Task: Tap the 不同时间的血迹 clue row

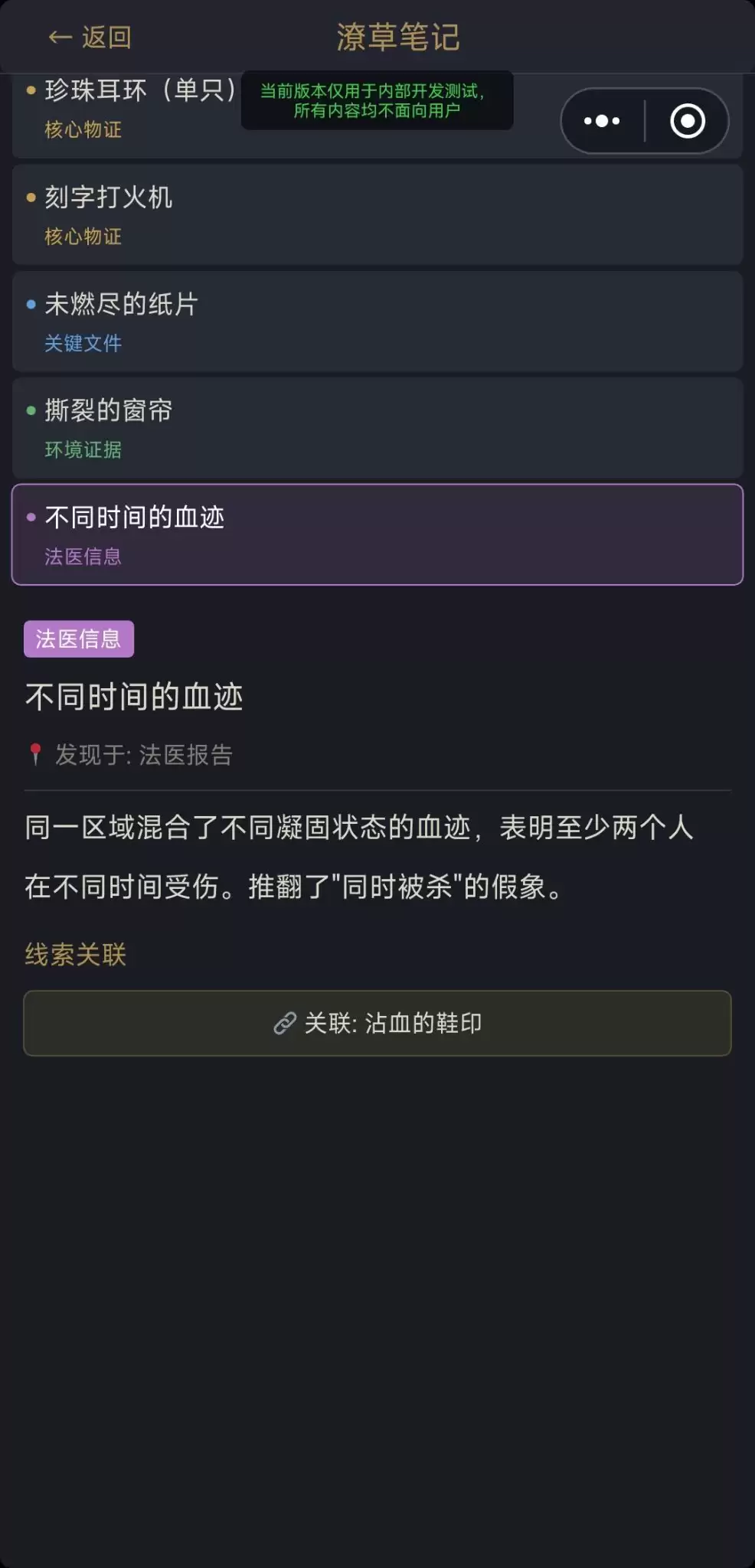Action: click(x=377, y=534)
